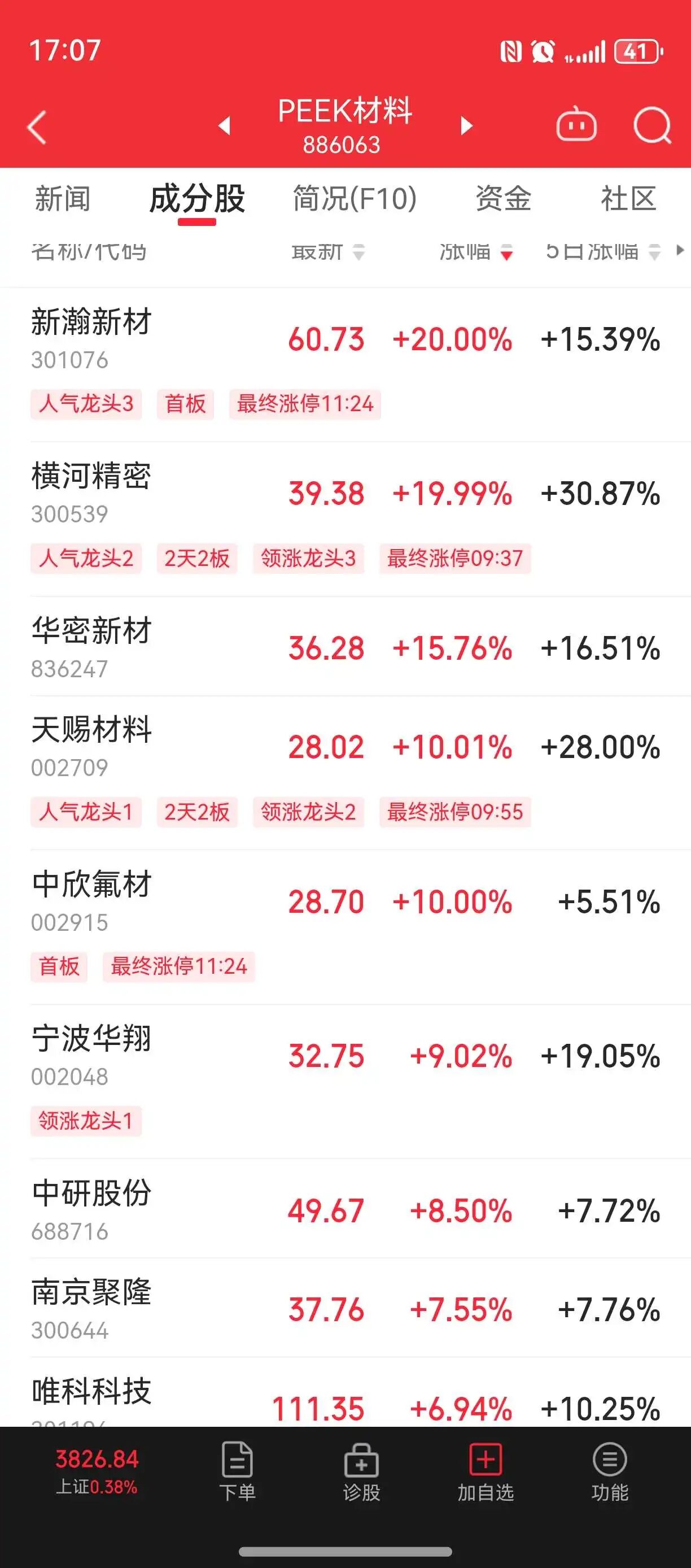
Task: Switch to the 新闻 tab
Action: pos(63,199)
